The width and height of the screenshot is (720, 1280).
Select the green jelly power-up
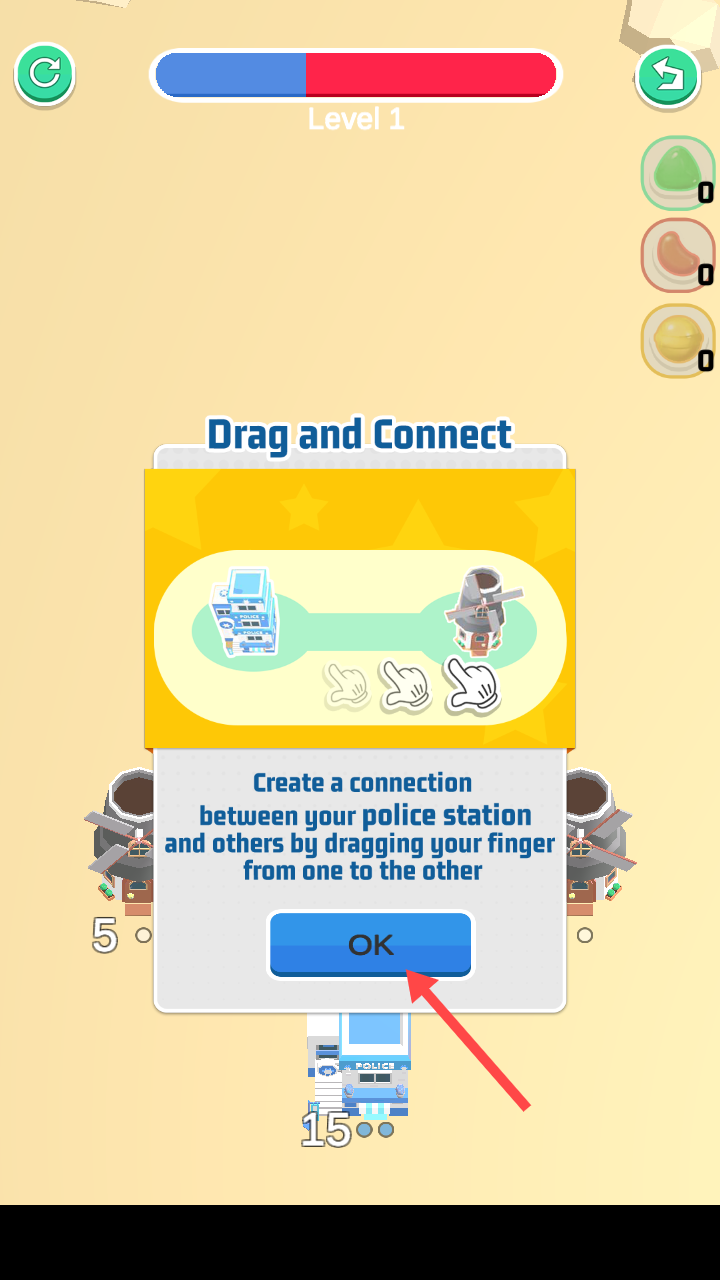point(677,172)
